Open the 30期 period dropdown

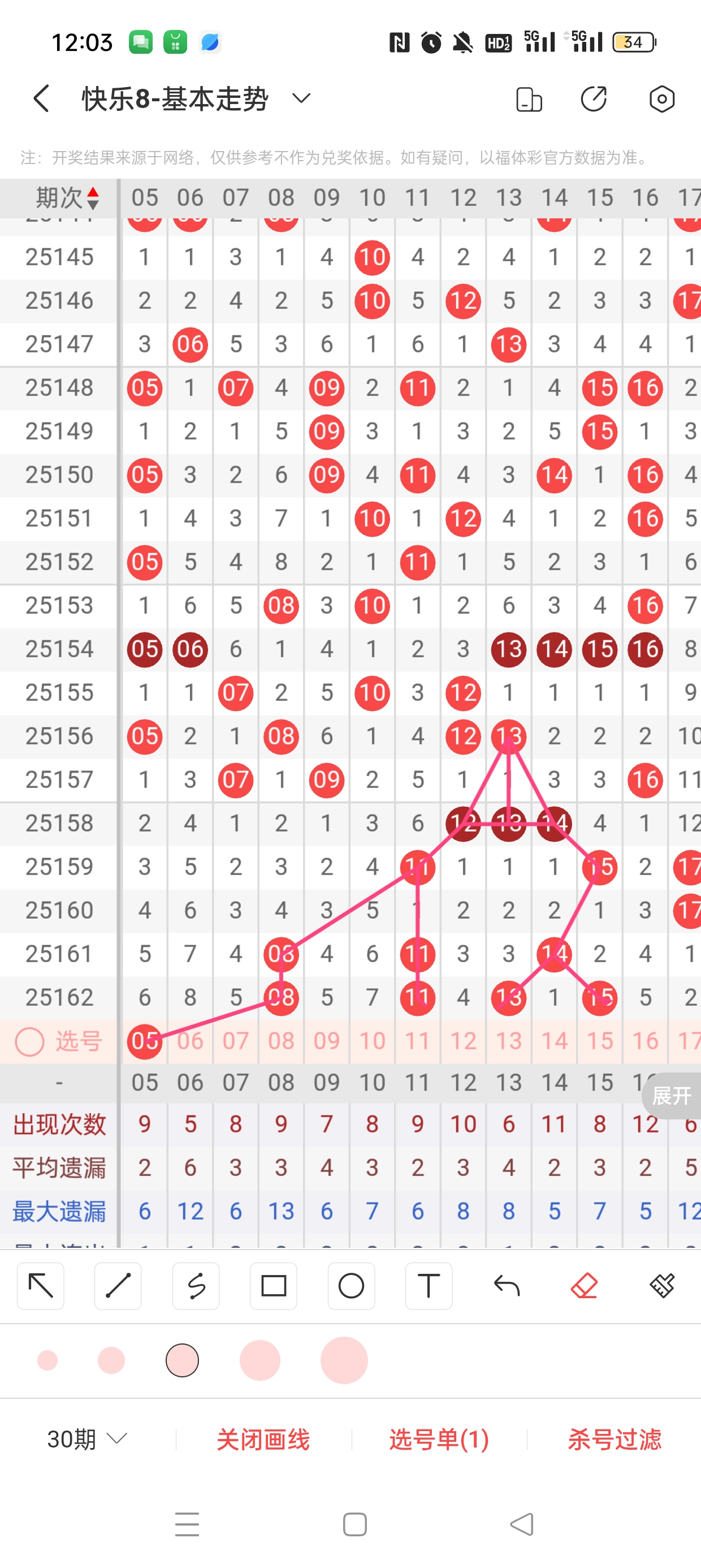(x=86, y=1439)
